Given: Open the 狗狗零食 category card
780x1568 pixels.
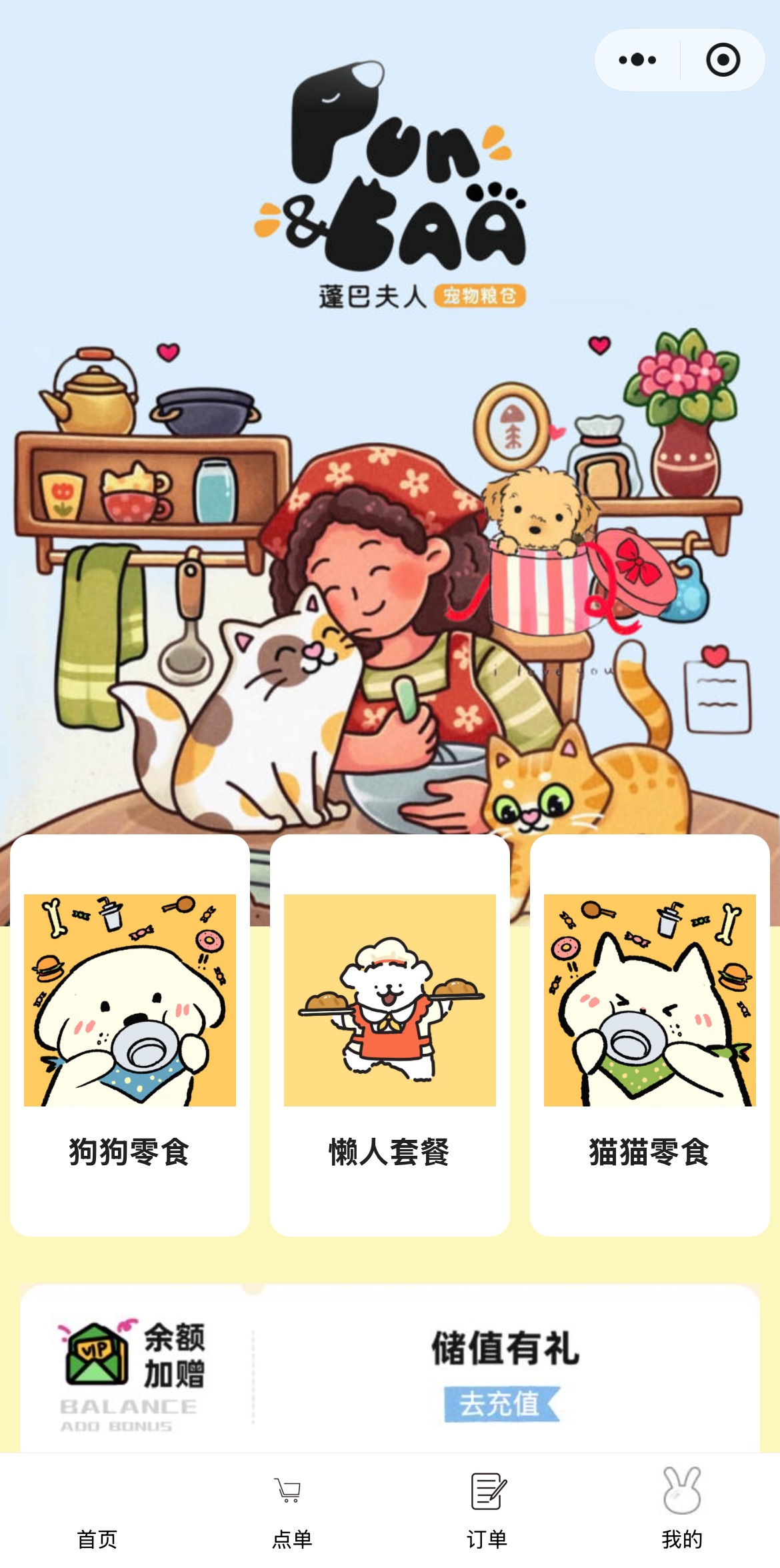Looking at the screenshot, I should click(x=130, y=1034).
